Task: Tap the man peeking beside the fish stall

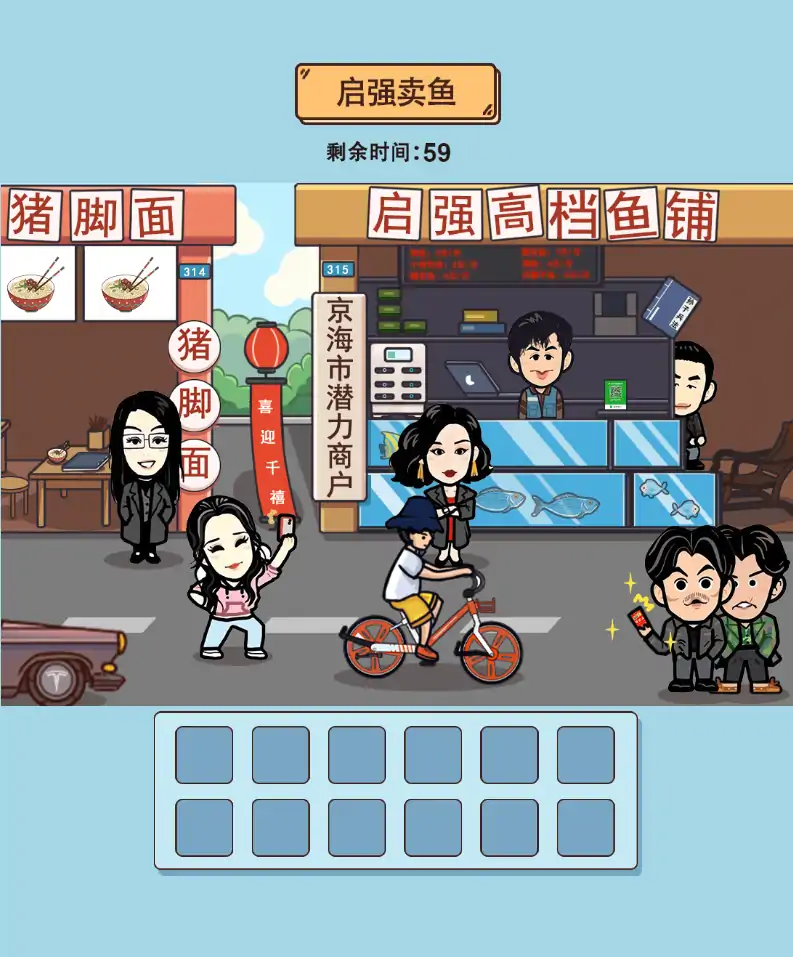Action: tap(692, 400)
